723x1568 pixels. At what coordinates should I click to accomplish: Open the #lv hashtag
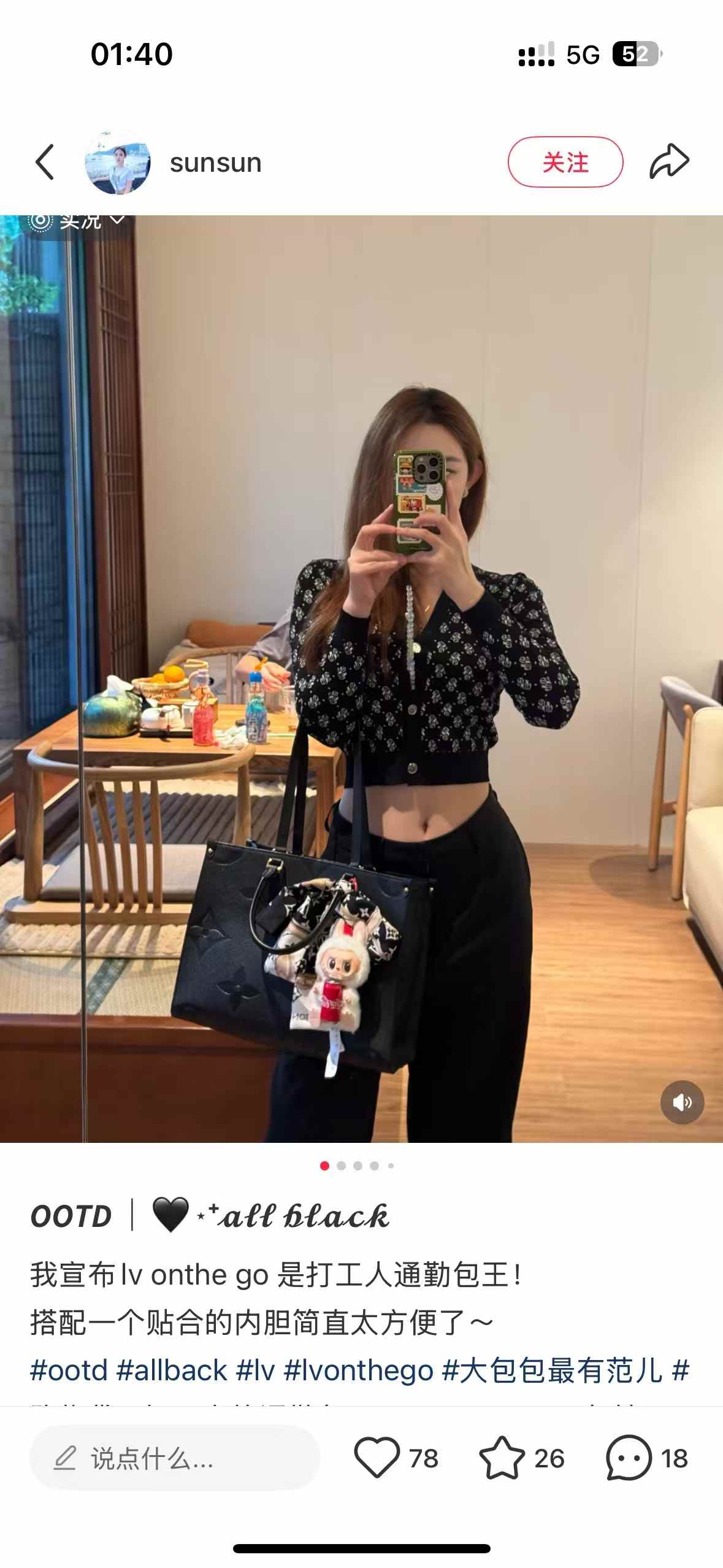(256, 1370)
